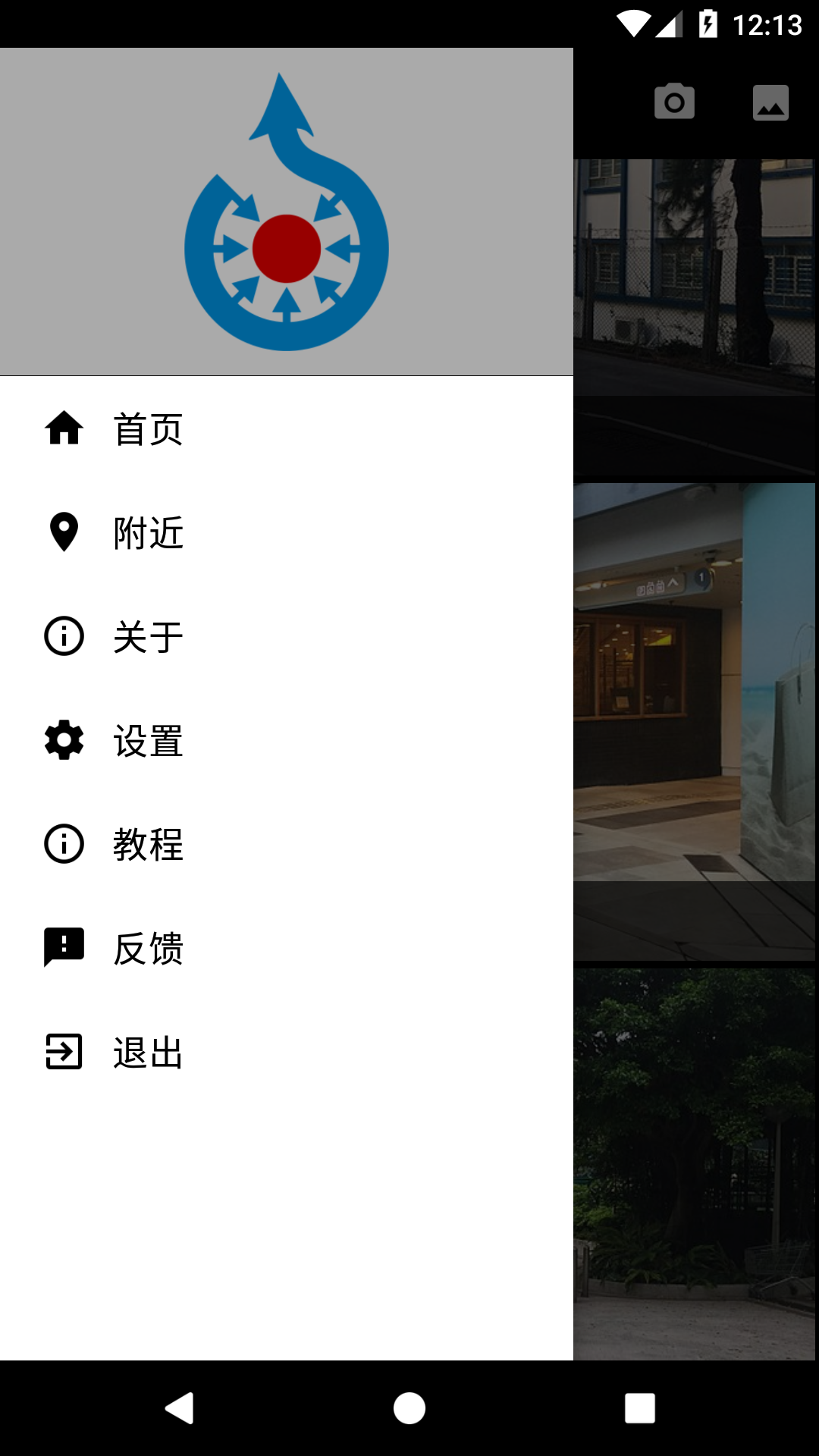Go to the system home screen
Viewport: 819px width, 1456px height.
[409, 1408]
